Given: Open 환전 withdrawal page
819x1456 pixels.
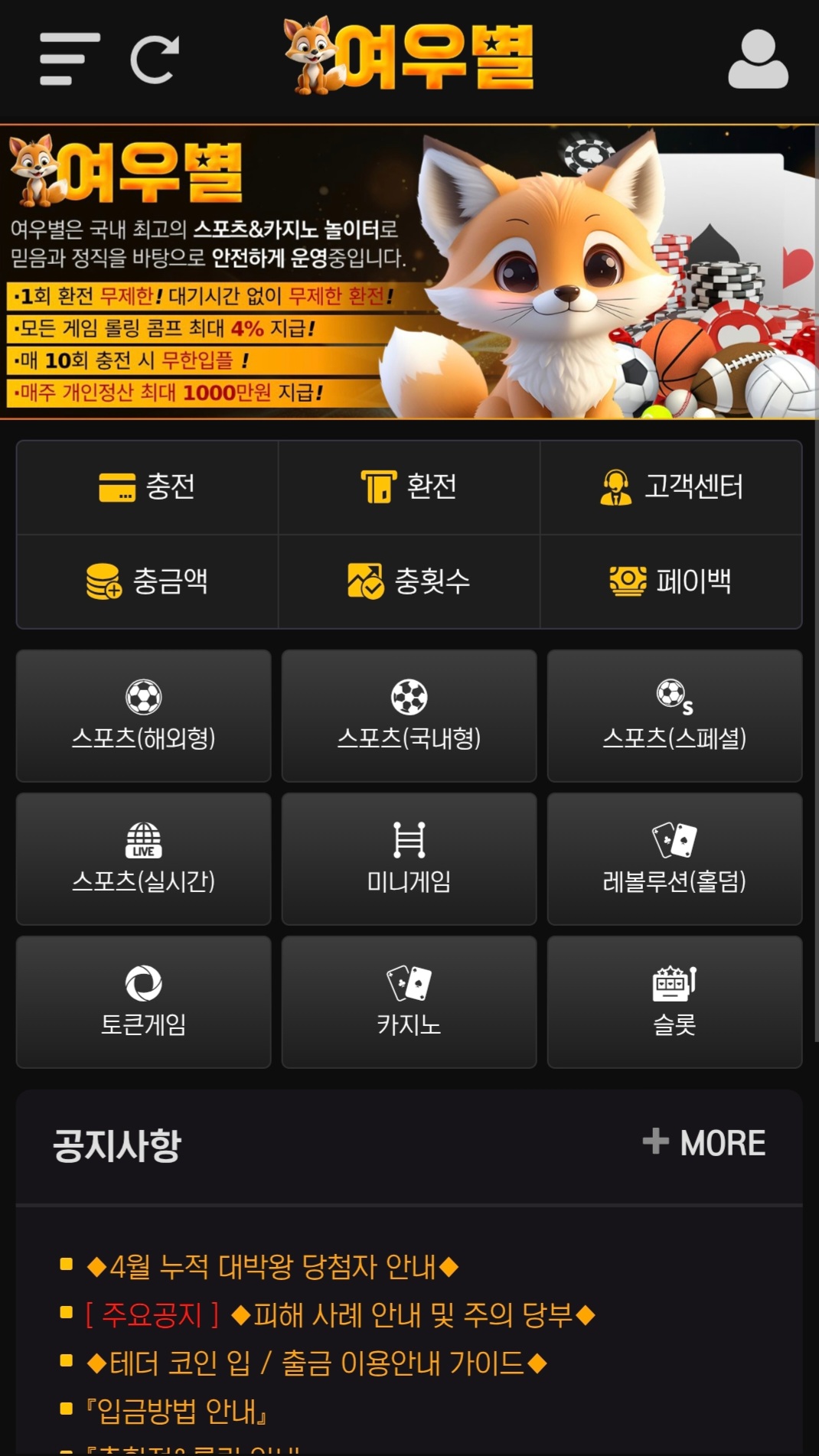Looking at the screenshot, I should tap(409, 487).
